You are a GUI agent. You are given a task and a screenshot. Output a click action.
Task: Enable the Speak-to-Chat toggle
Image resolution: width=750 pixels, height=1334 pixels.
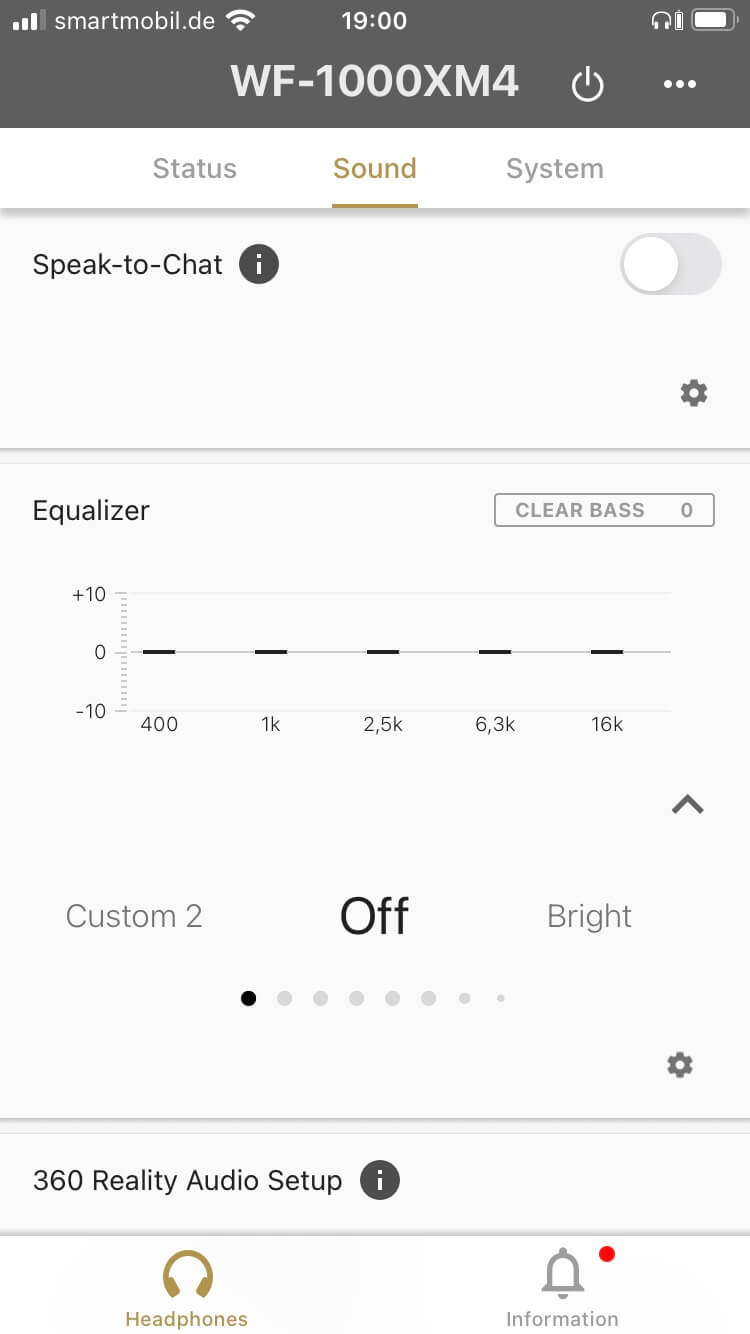pyautogui.click(x=670, y=265)
